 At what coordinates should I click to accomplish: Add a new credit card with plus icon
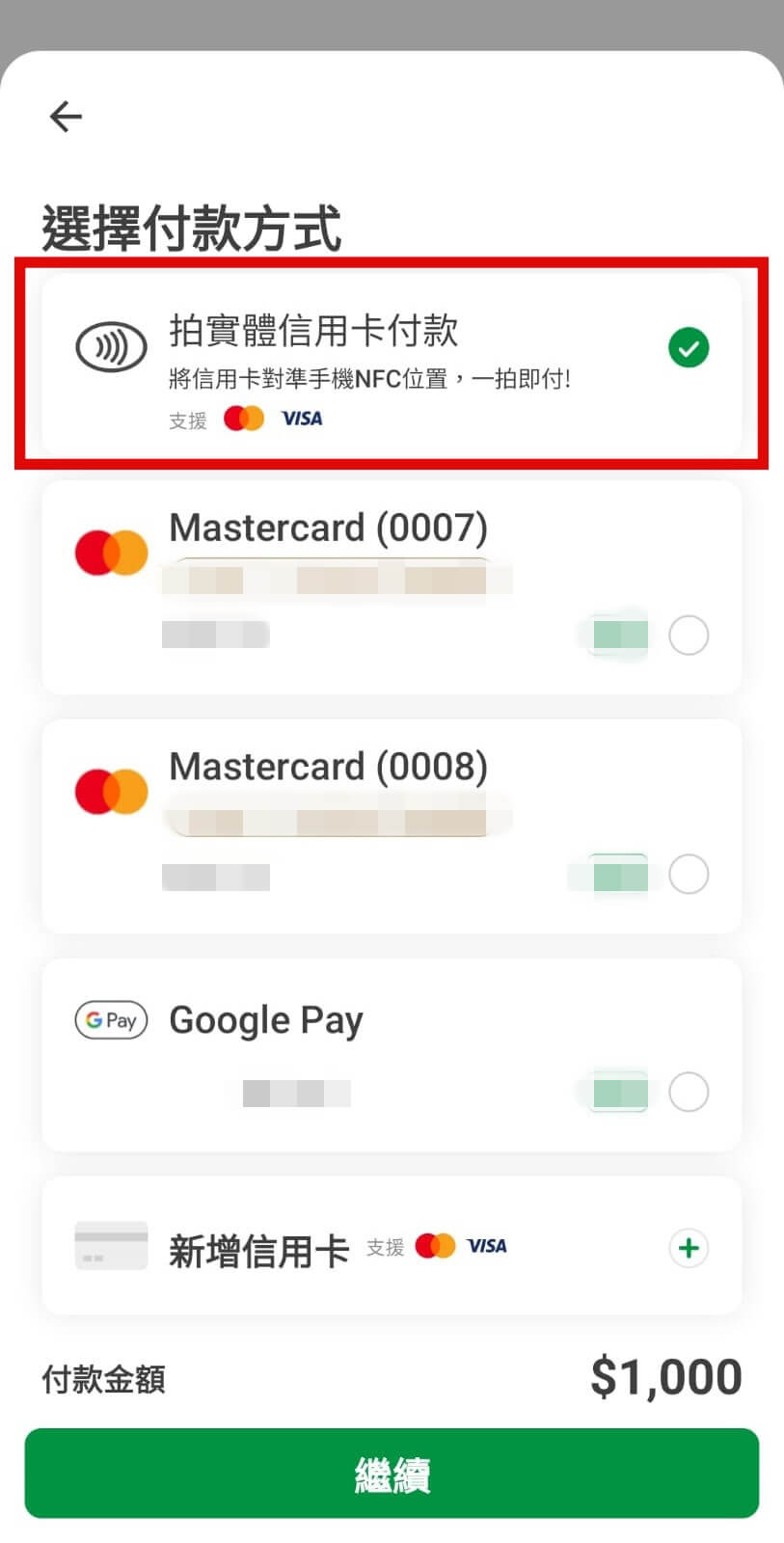pyautogui.click(x=688, y=1248)
